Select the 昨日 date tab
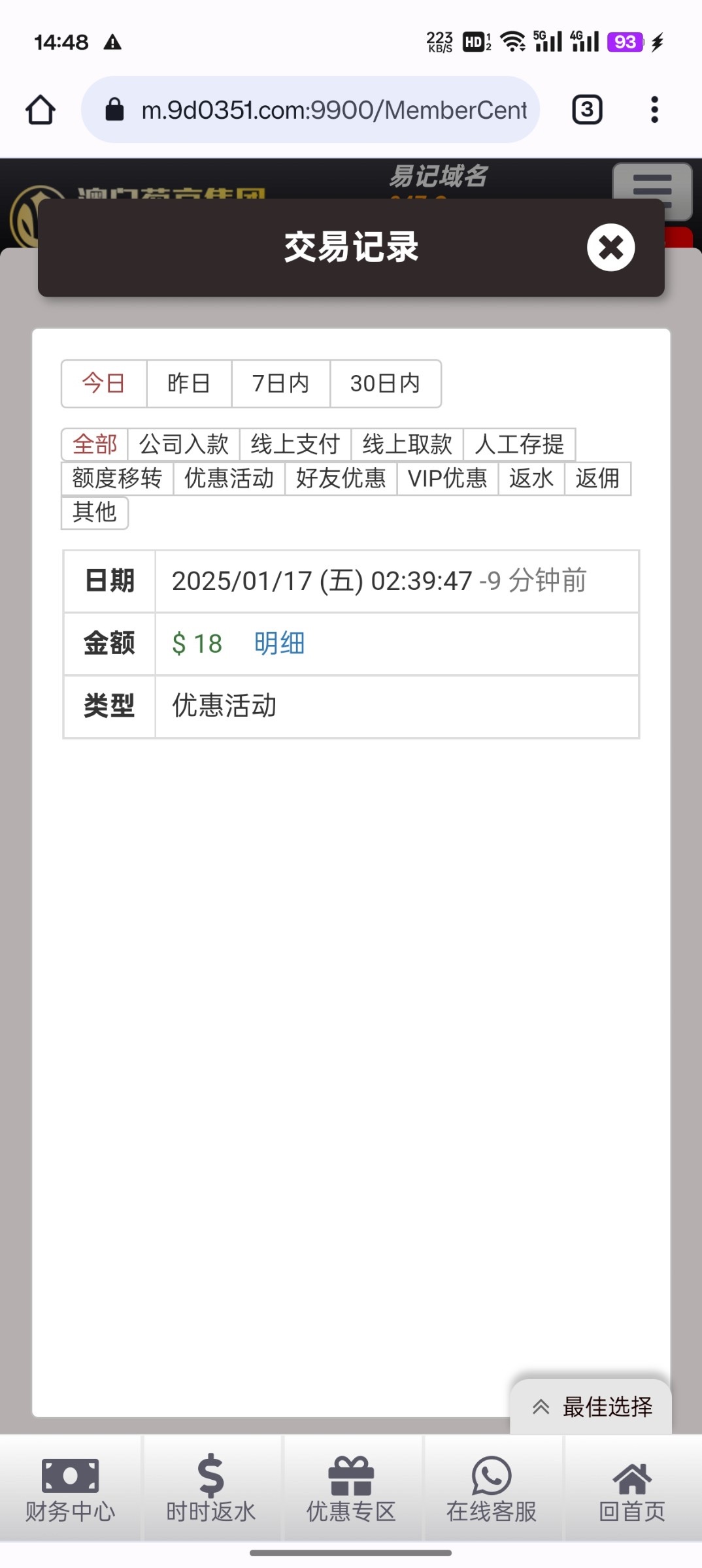Image resolution: width=702 pixels, height=1568 pixels. pyautogui.click(x=188, y=384)
